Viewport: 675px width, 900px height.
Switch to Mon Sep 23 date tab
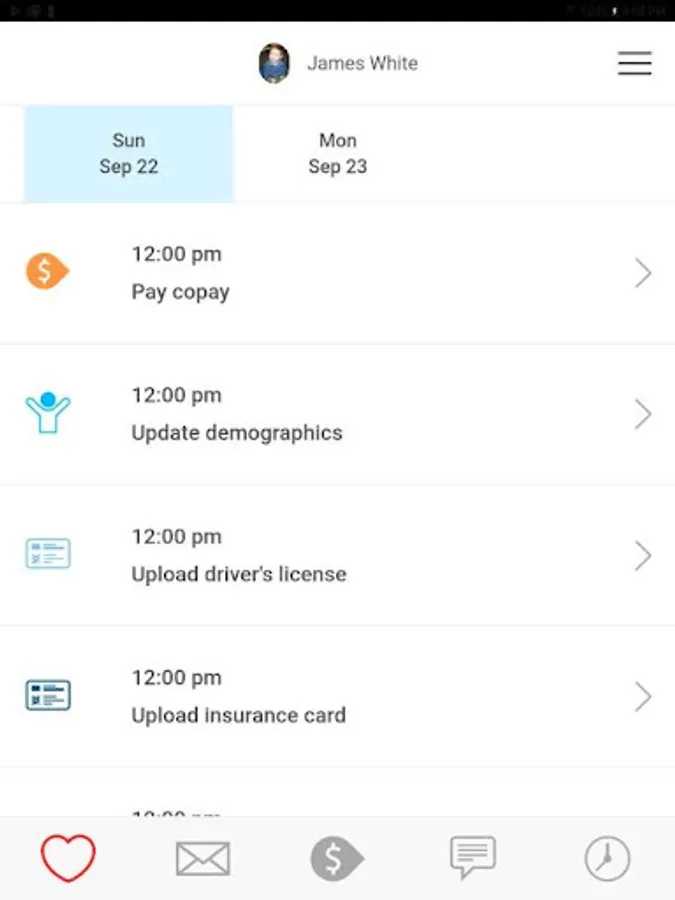(338, 153)
